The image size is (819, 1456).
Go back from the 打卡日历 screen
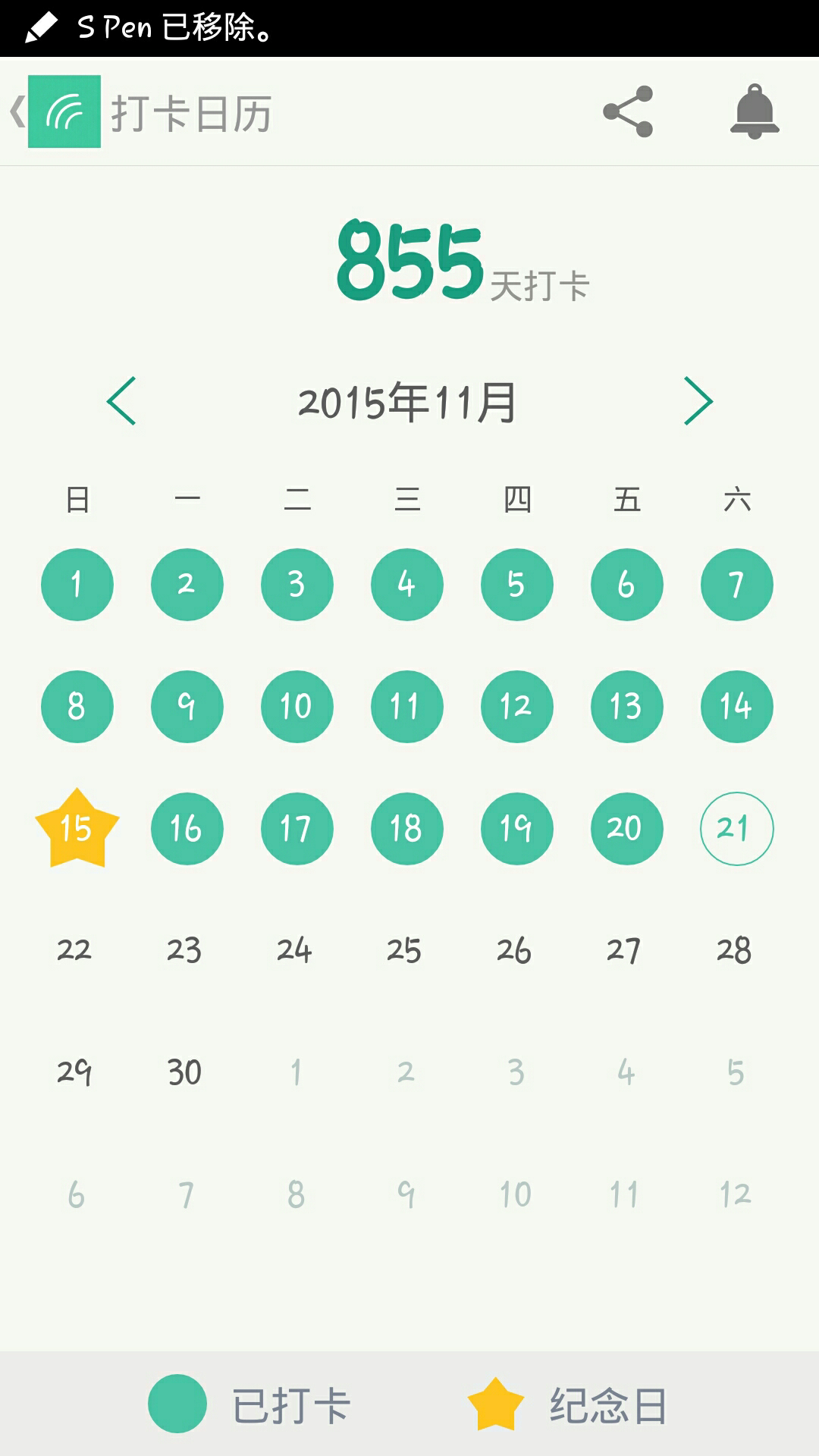[55, 111]
